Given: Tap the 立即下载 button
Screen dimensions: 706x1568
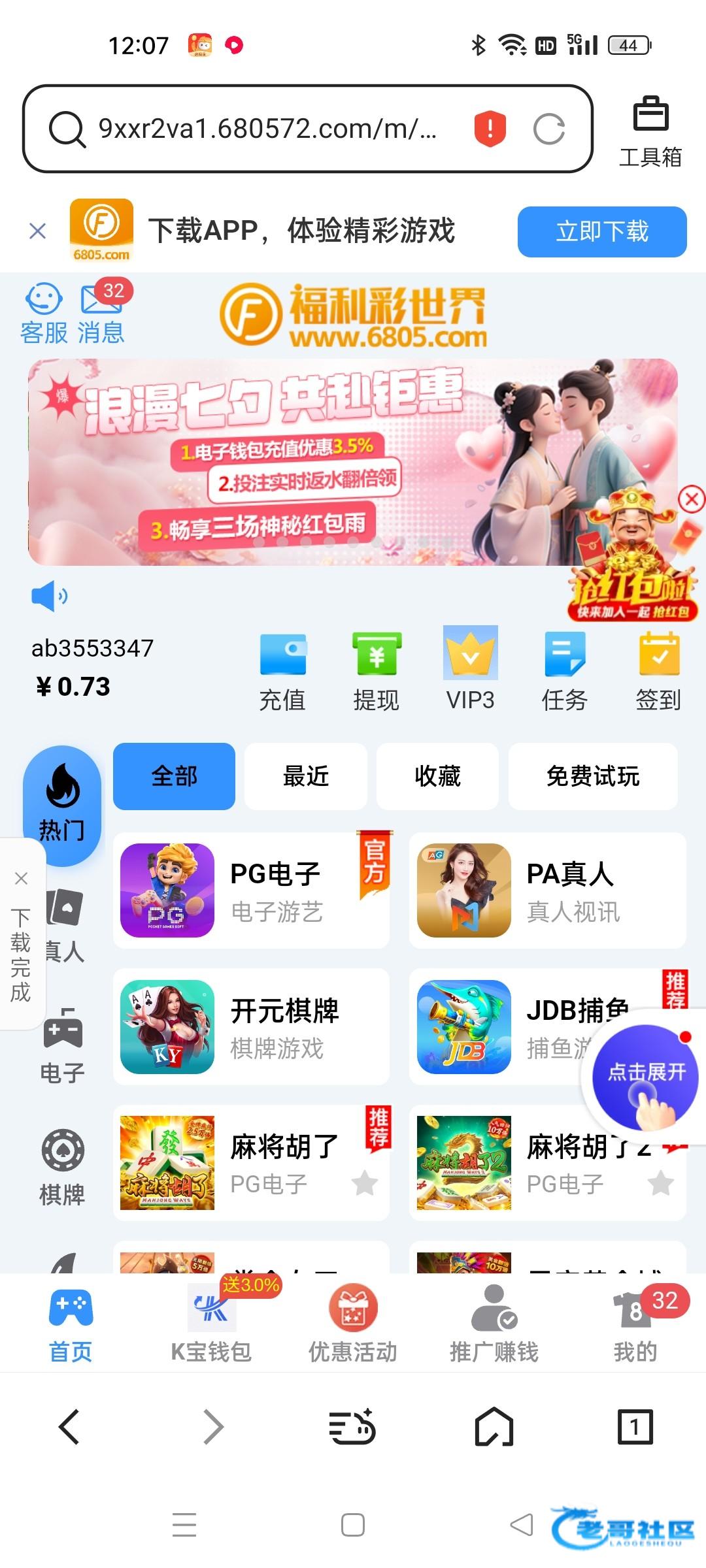Looking at the screenshot, I should (601, 232).
